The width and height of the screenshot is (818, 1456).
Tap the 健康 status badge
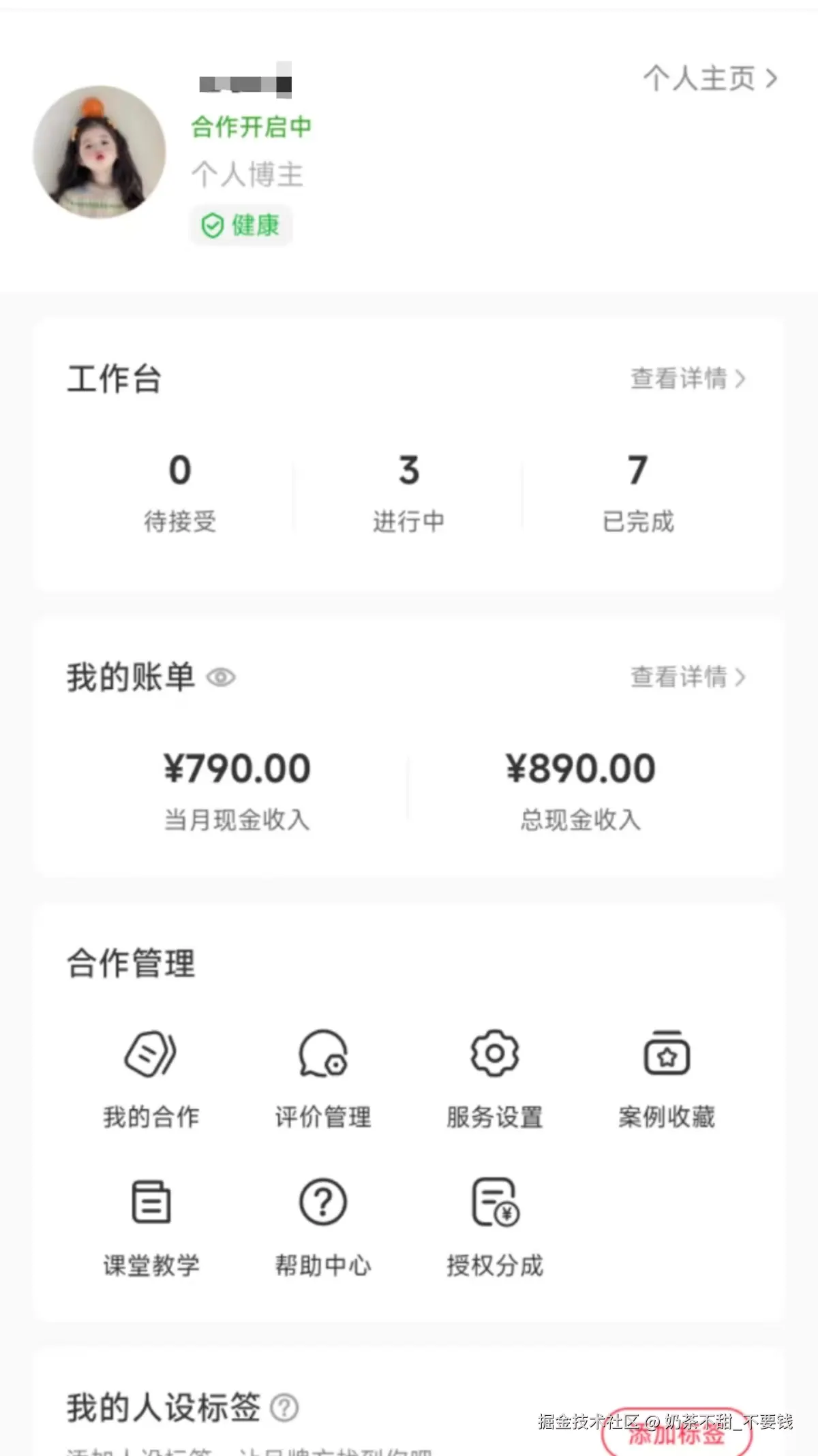pos(241,226)
